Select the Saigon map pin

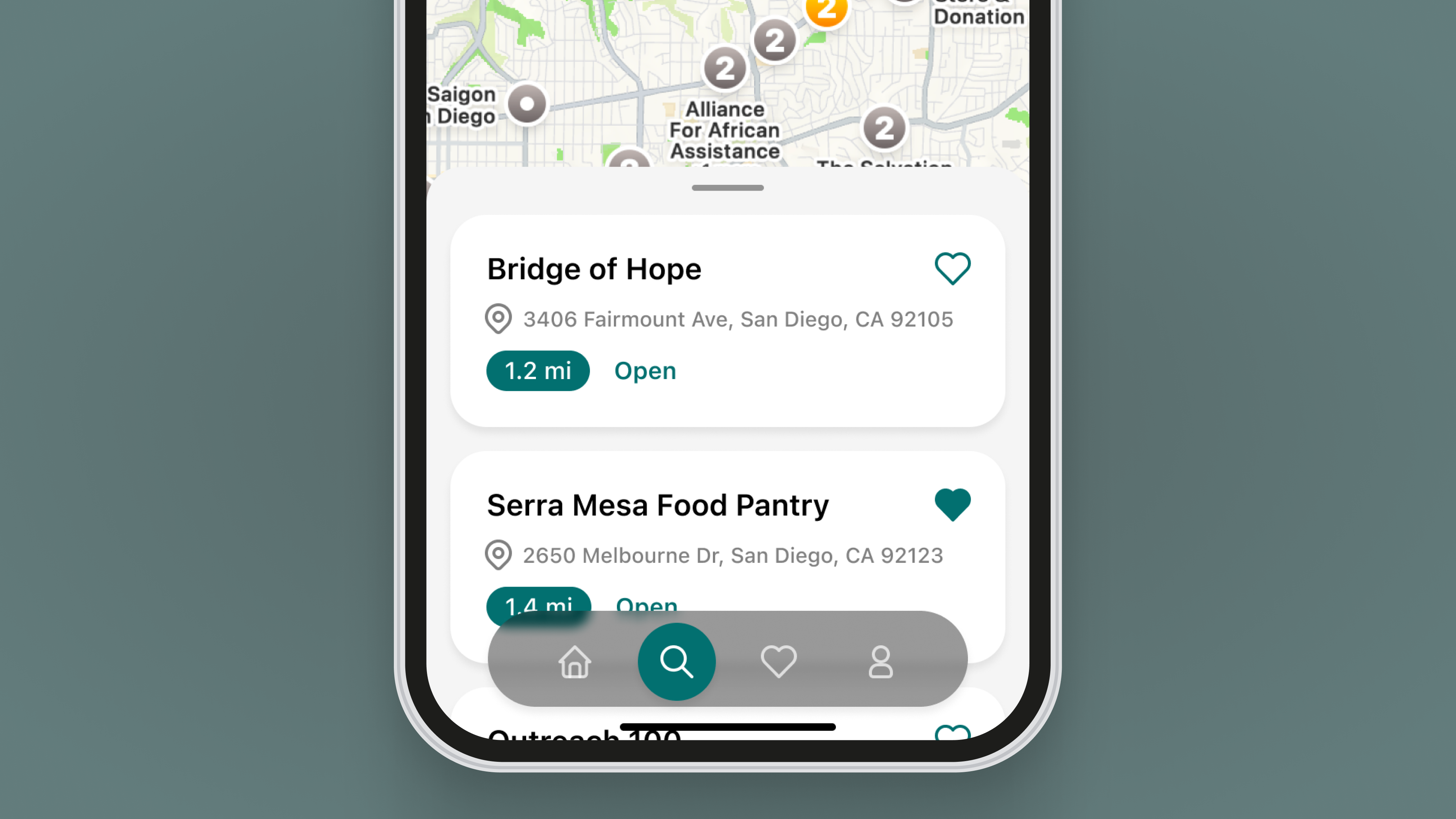tap(527, 104)
